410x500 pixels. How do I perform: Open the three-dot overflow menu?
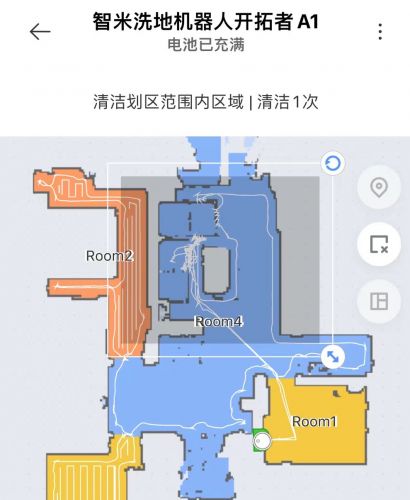point(380,32)
